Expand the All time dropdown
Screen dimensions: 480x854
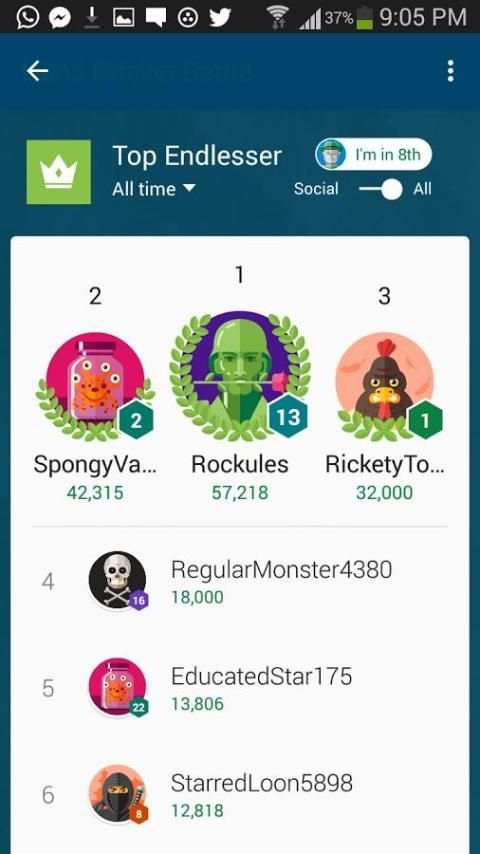(153, 189)
